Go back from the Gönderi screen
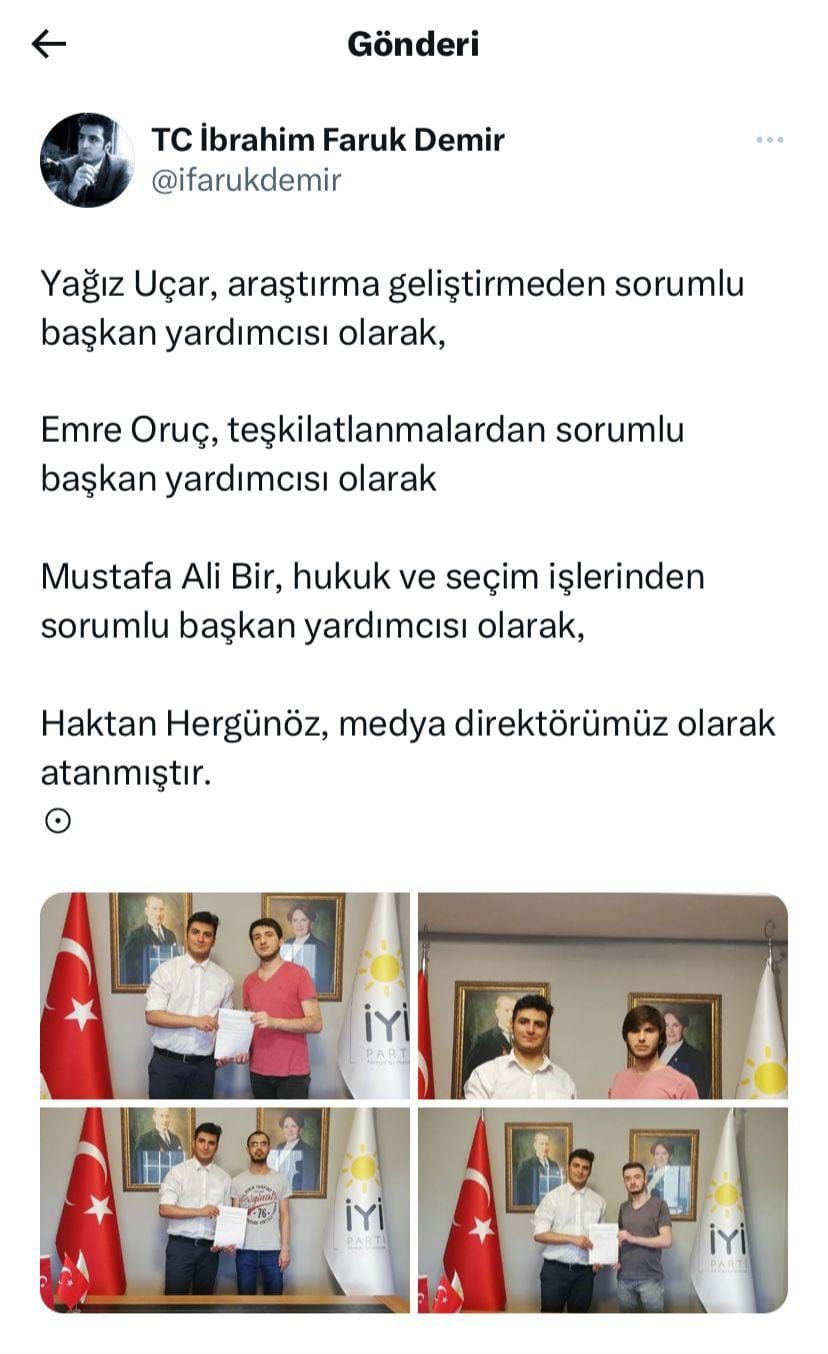Image resolution: width=828 pixels, height=1354 pixels. (x=49, y=44)
